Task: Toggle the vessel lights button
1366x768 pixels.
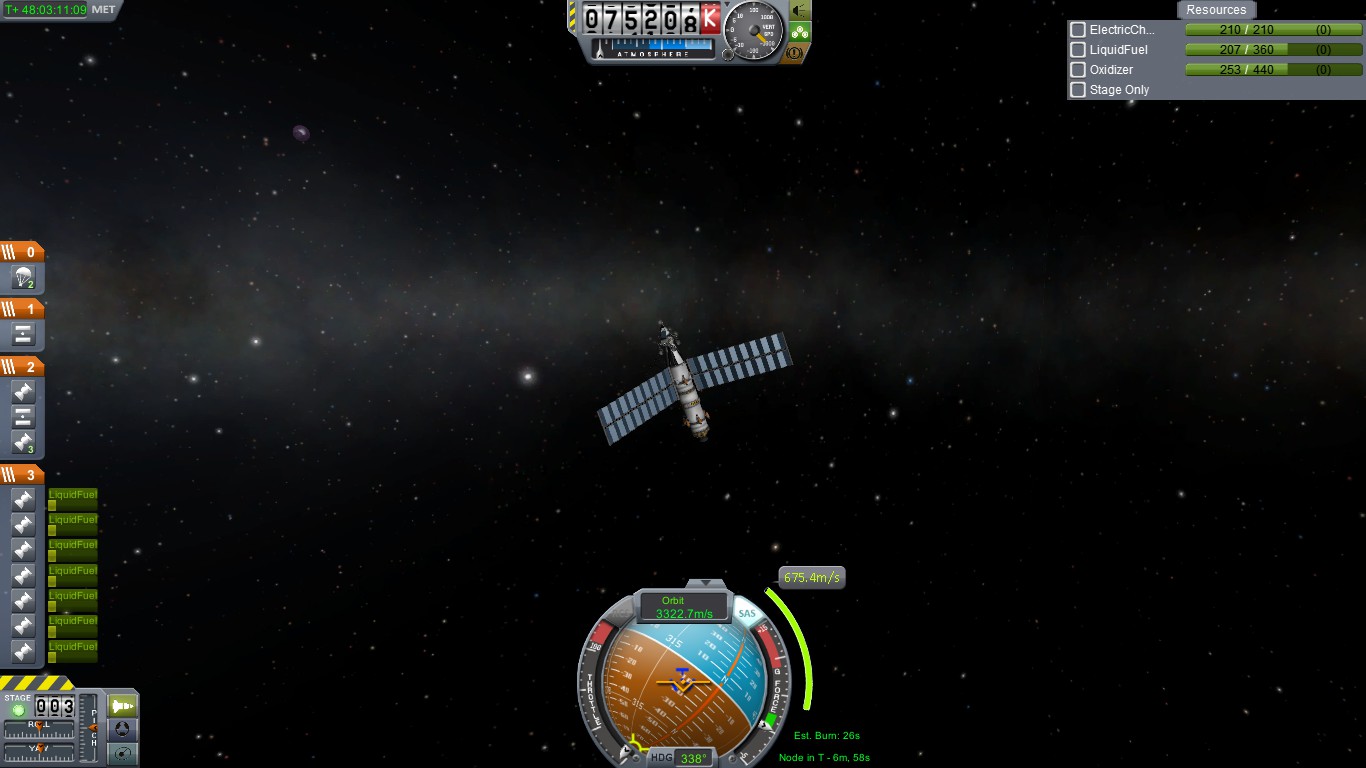Action: [800, 11]
